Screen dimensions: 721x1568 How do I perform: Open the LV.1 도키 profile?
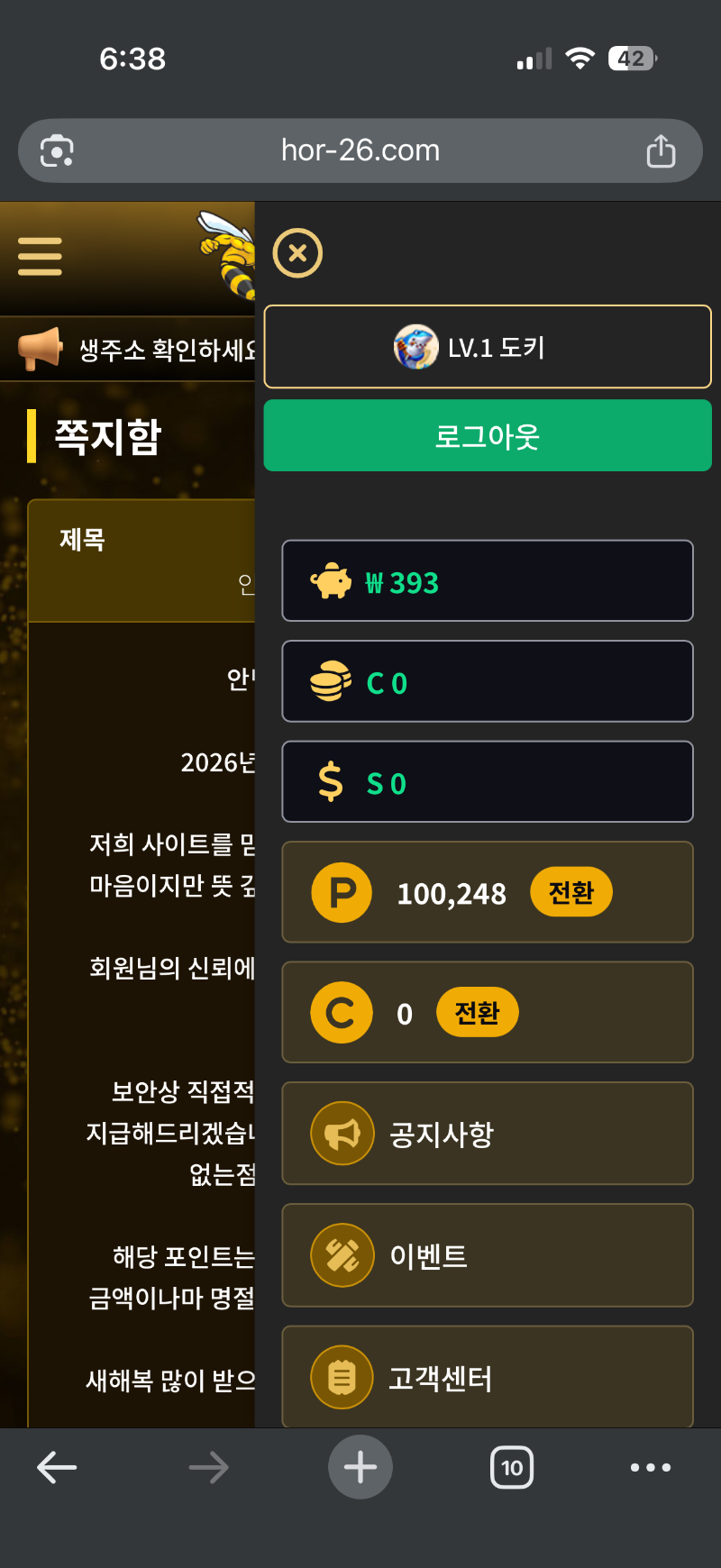click(x=487, y=347)
